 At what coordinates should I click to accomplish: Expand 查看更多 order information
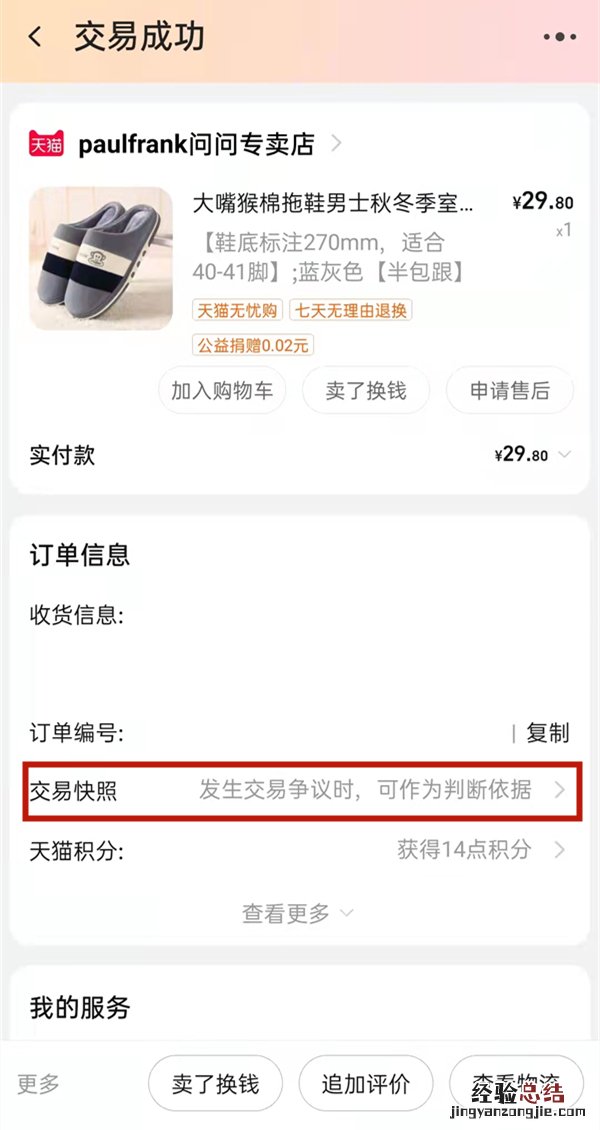(297, 913)
